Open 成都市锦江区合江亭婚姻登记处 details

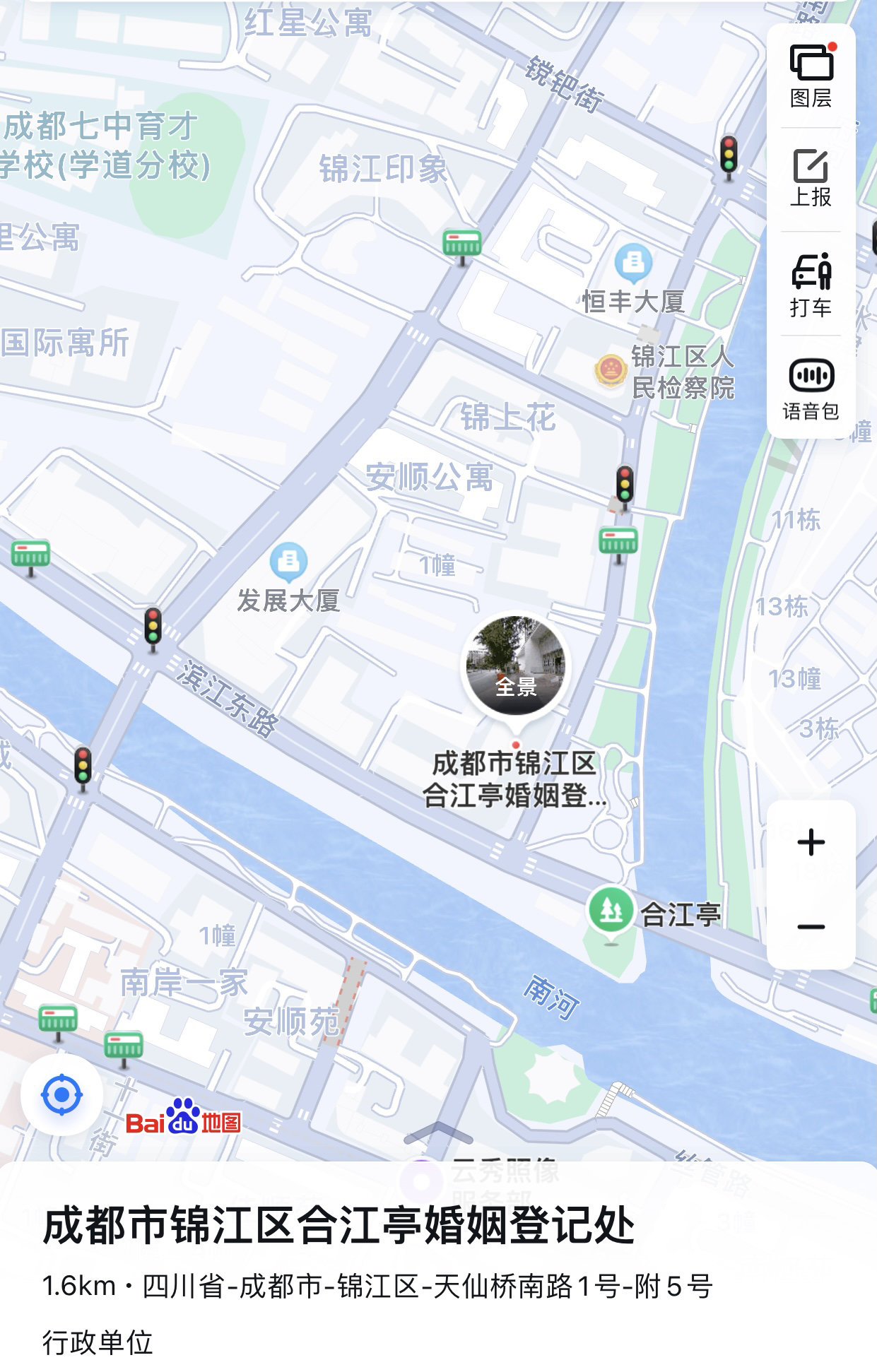[x=339, y=1225]
